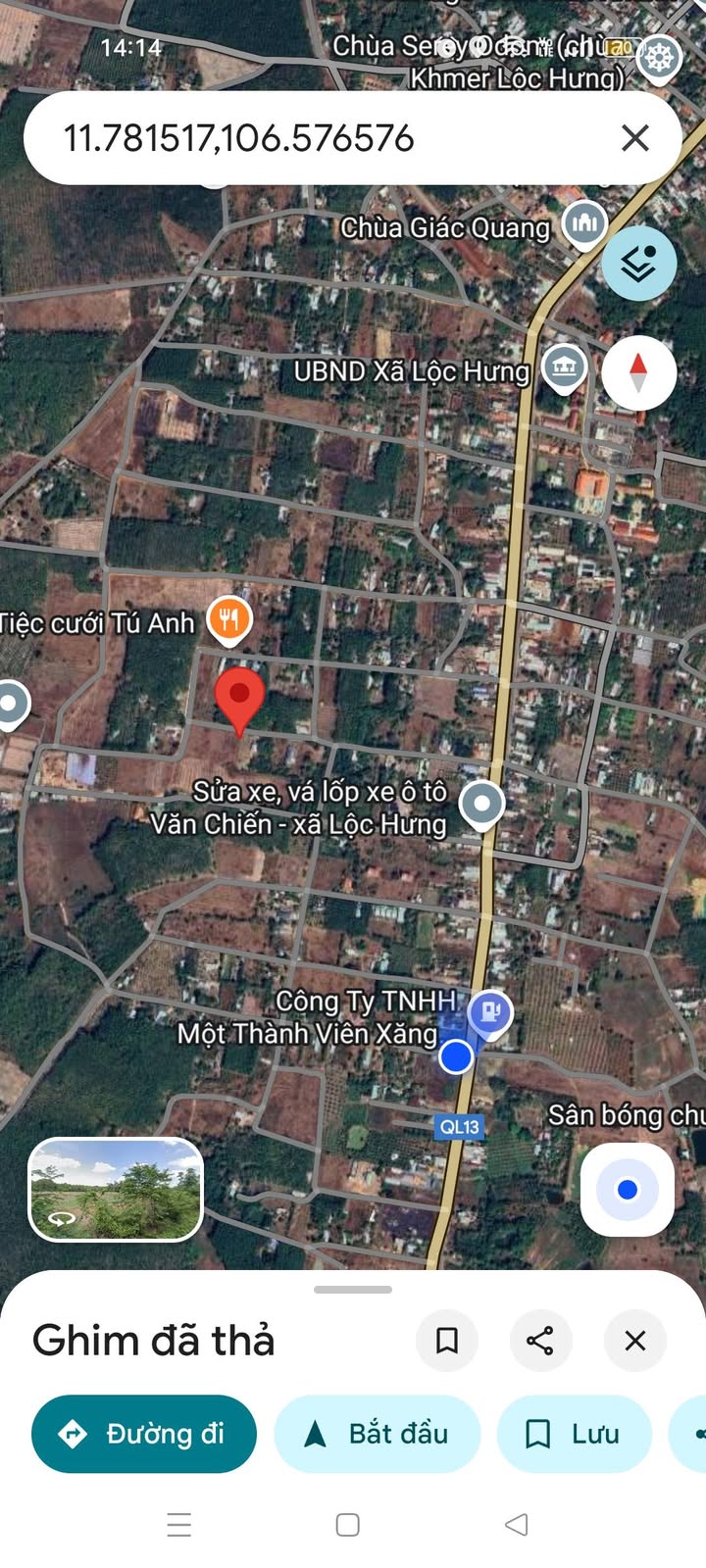The height and width of the screenshot is (1568, 706).
Task: Center the map on my location
Action: tap(627, 1190)
